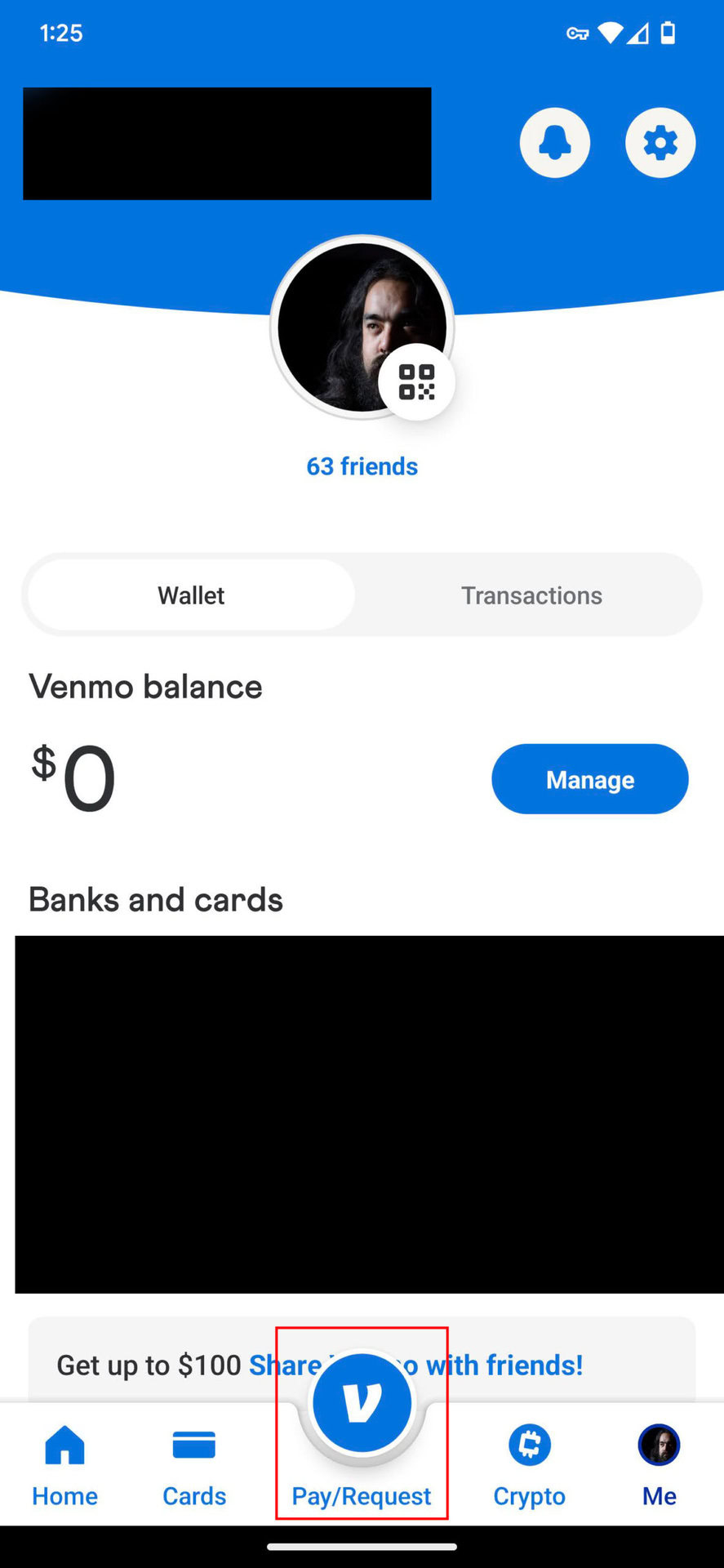Select the Wallet segment

pyautogui.click(x=191, y=595)
